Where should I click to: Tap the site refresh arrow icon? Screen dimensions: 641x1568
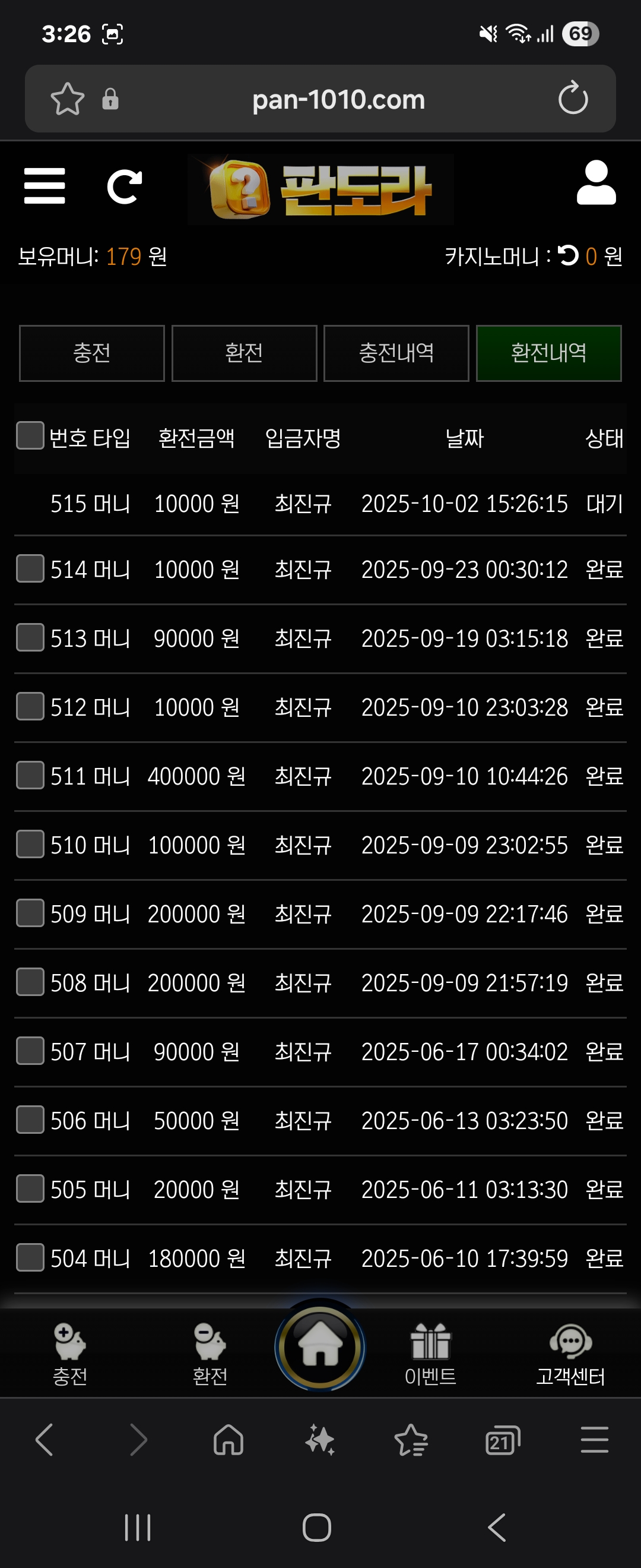pos(125,186)
